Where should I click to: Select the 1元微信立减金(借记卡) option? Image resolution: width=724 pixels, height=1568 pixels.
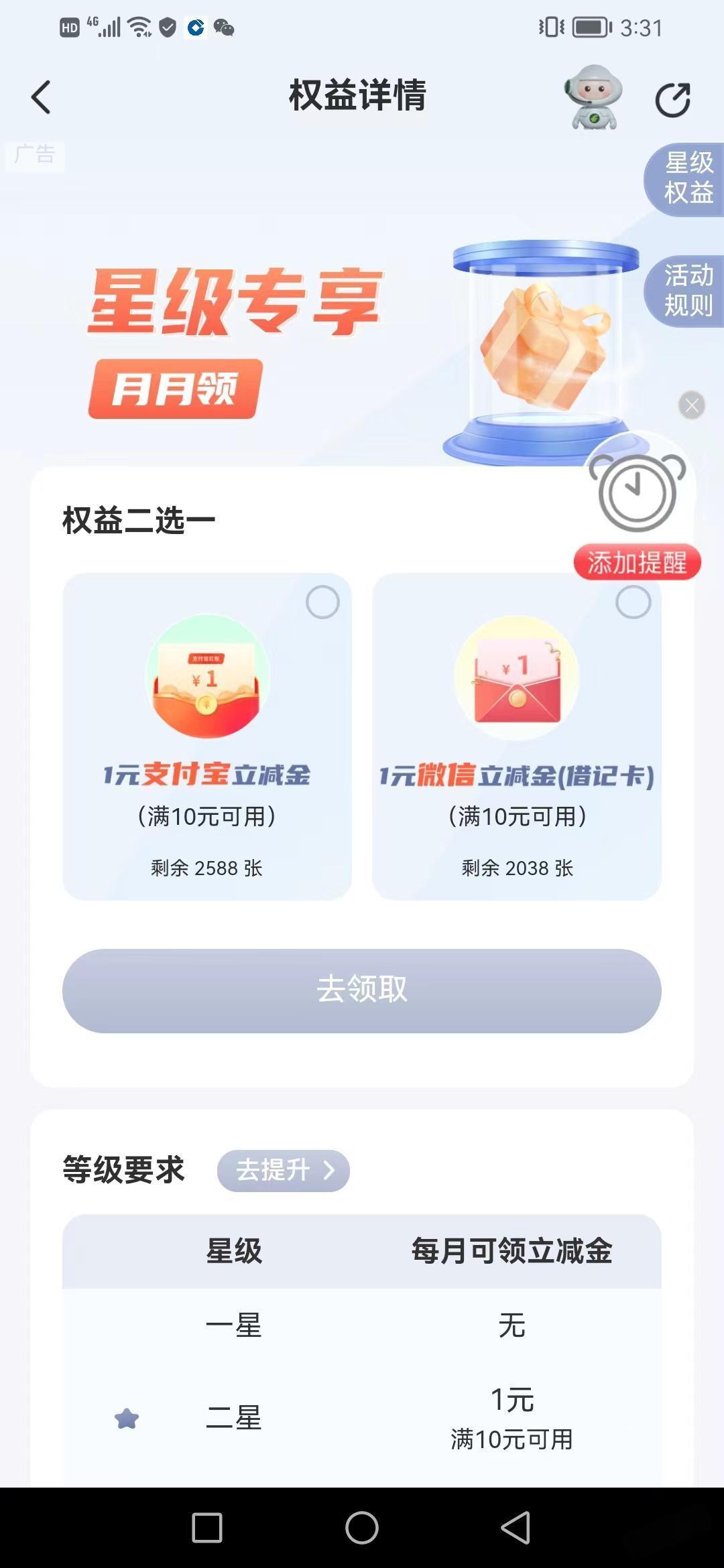633,602
